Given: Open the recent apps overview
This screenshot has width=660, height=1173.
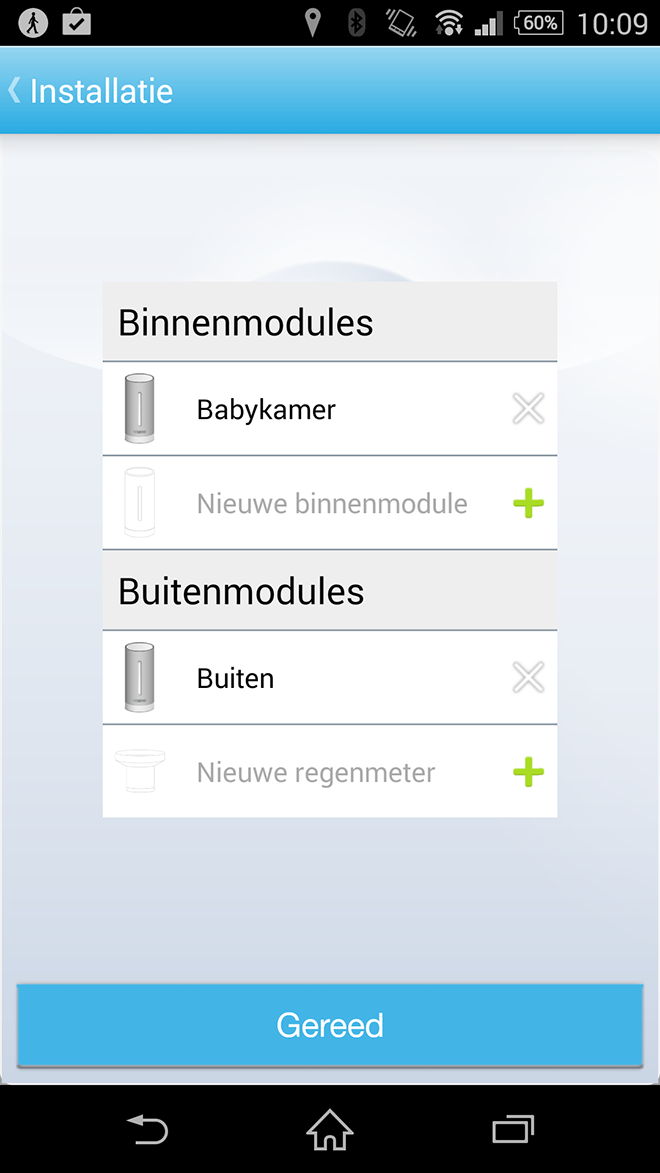Looking at the screenshot, I should tap(513, 1130).
